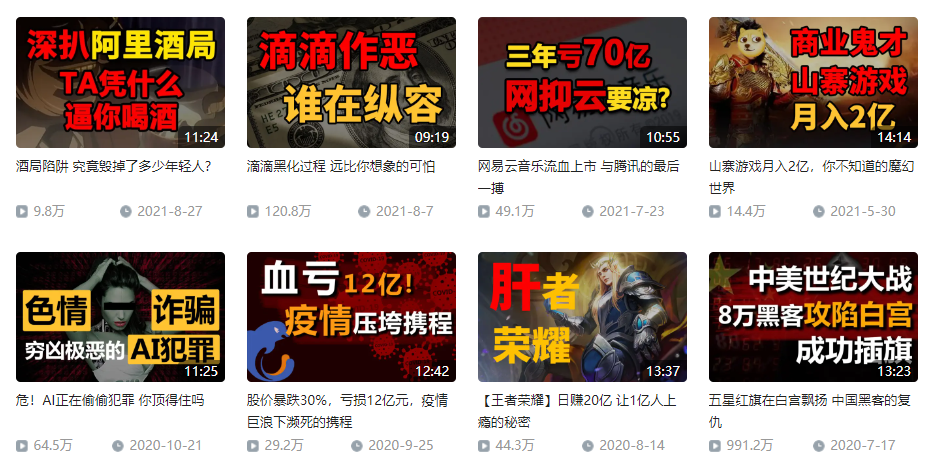Open the 肝者荣耀 video thumbnail

click(582, 316)
